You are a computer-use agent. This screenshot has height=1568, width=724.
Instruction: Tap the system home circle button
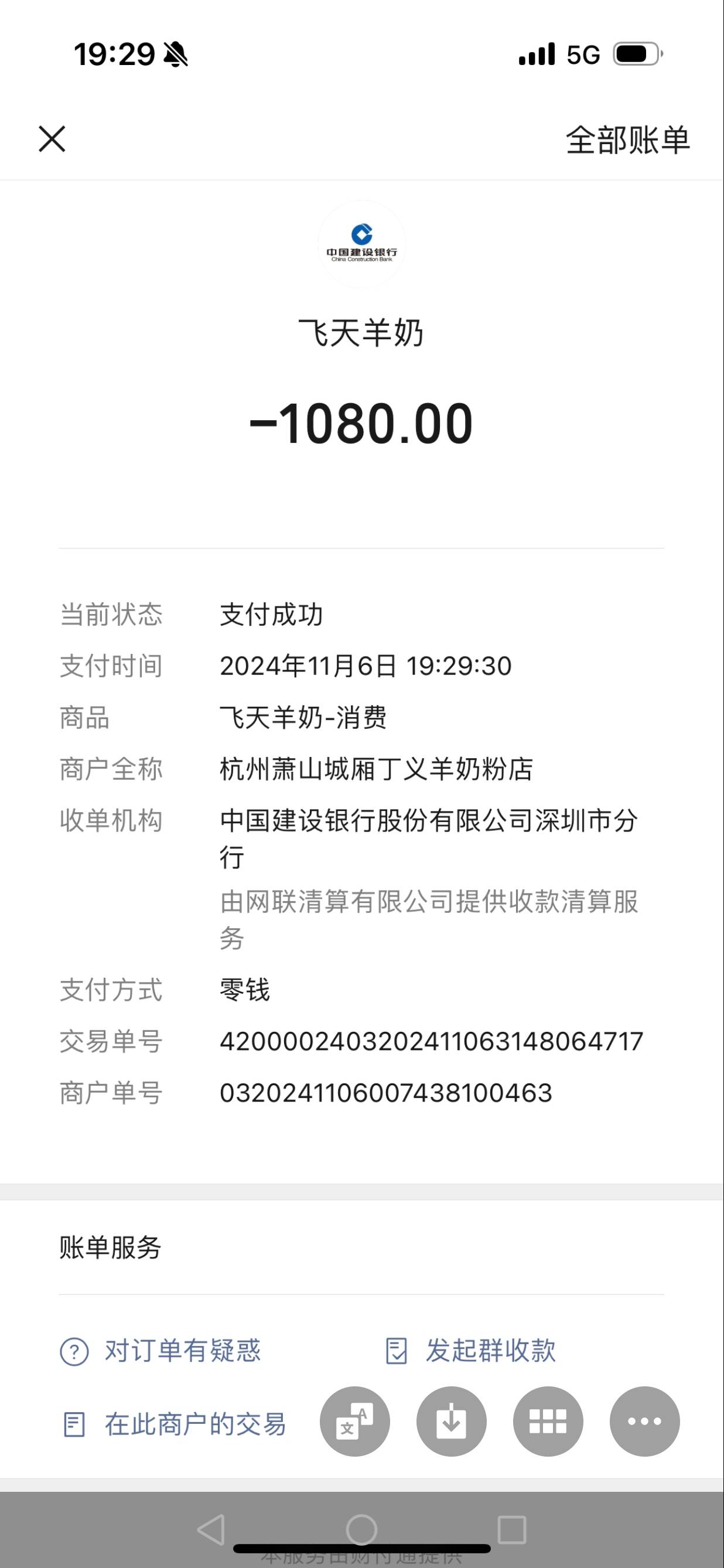361,1530
